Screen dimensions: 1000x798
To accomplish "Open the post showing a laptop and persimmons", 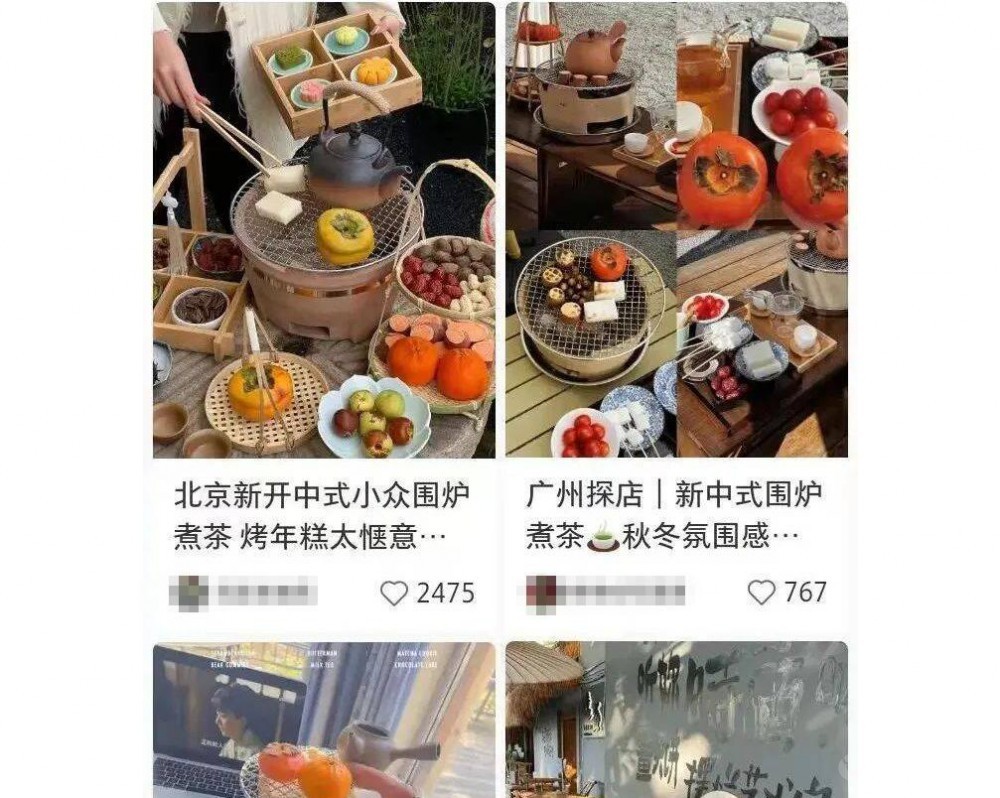I will [x=323, y=720].
